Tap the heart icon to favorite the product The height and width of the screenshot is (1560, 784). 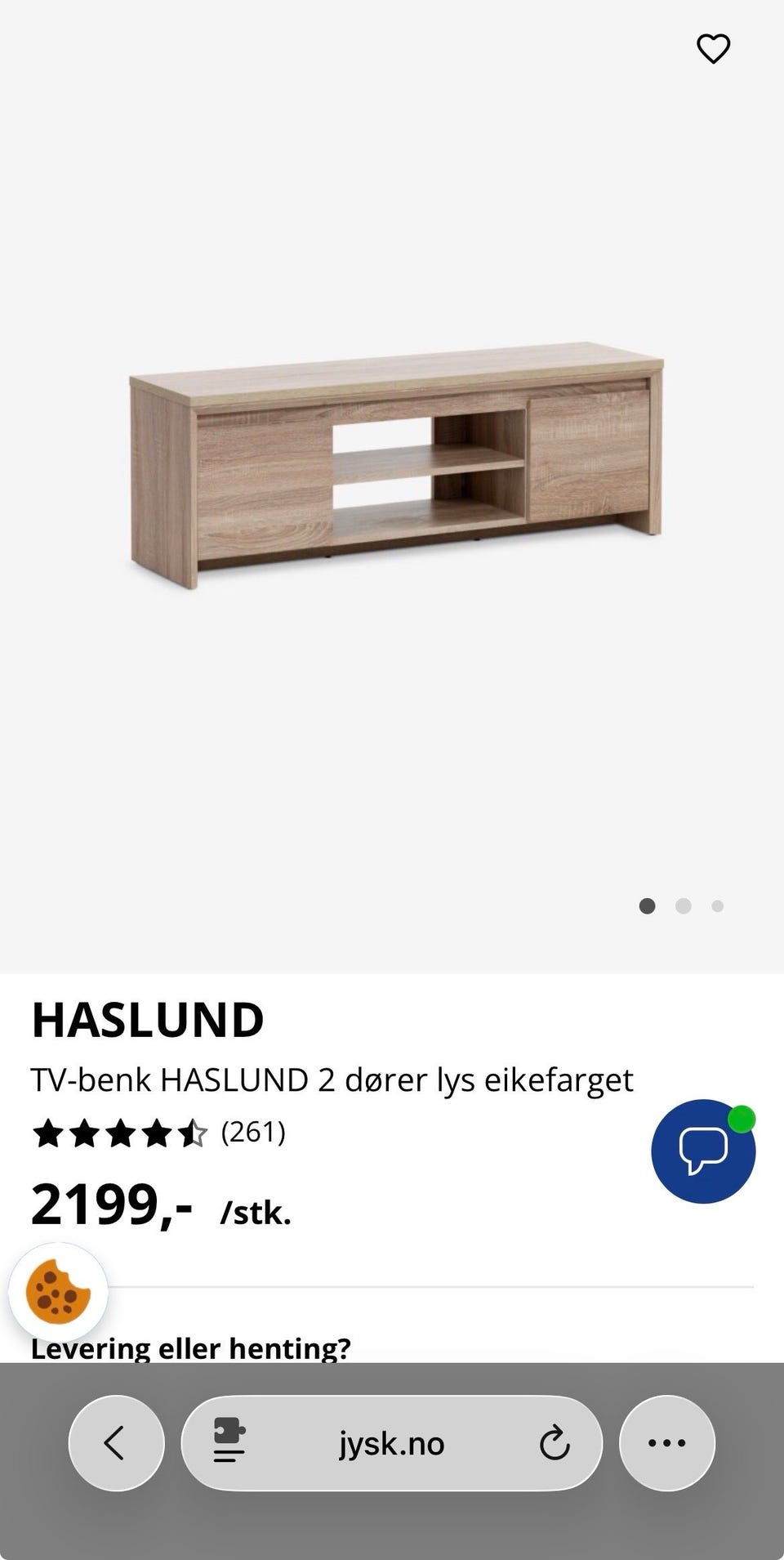coord(713,49)
